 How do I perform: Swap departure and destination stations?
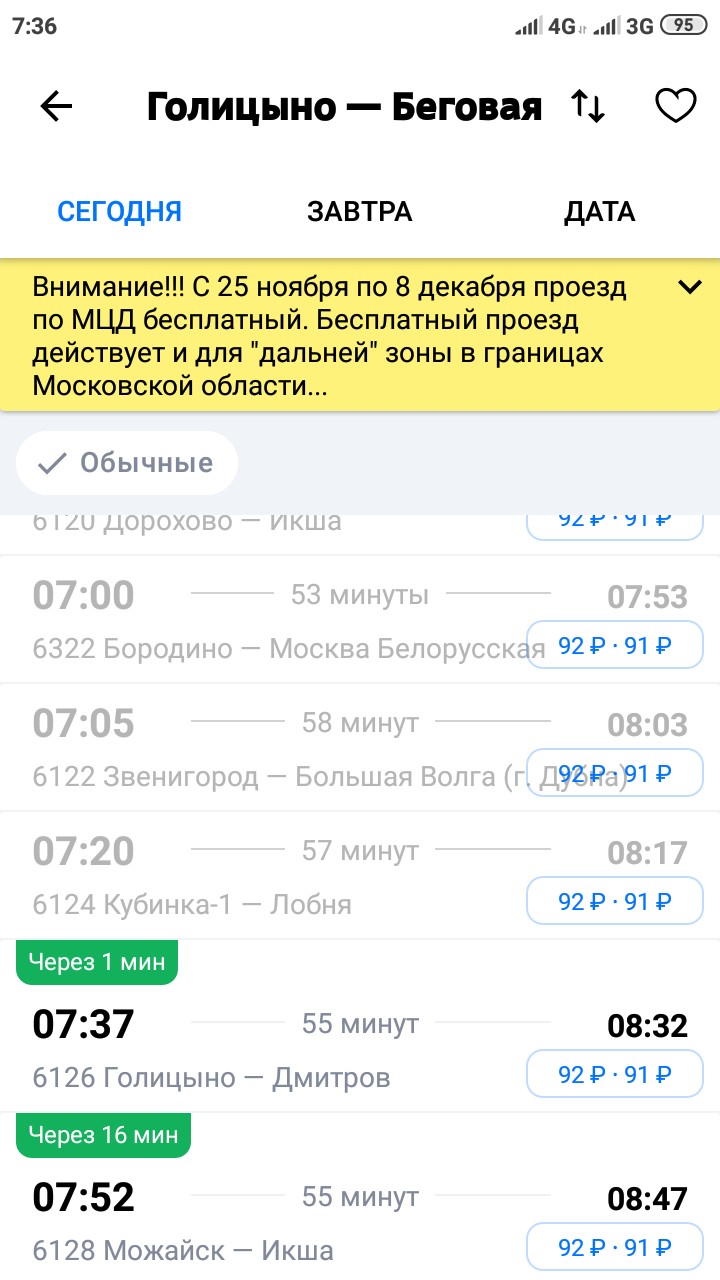(588, 106)
